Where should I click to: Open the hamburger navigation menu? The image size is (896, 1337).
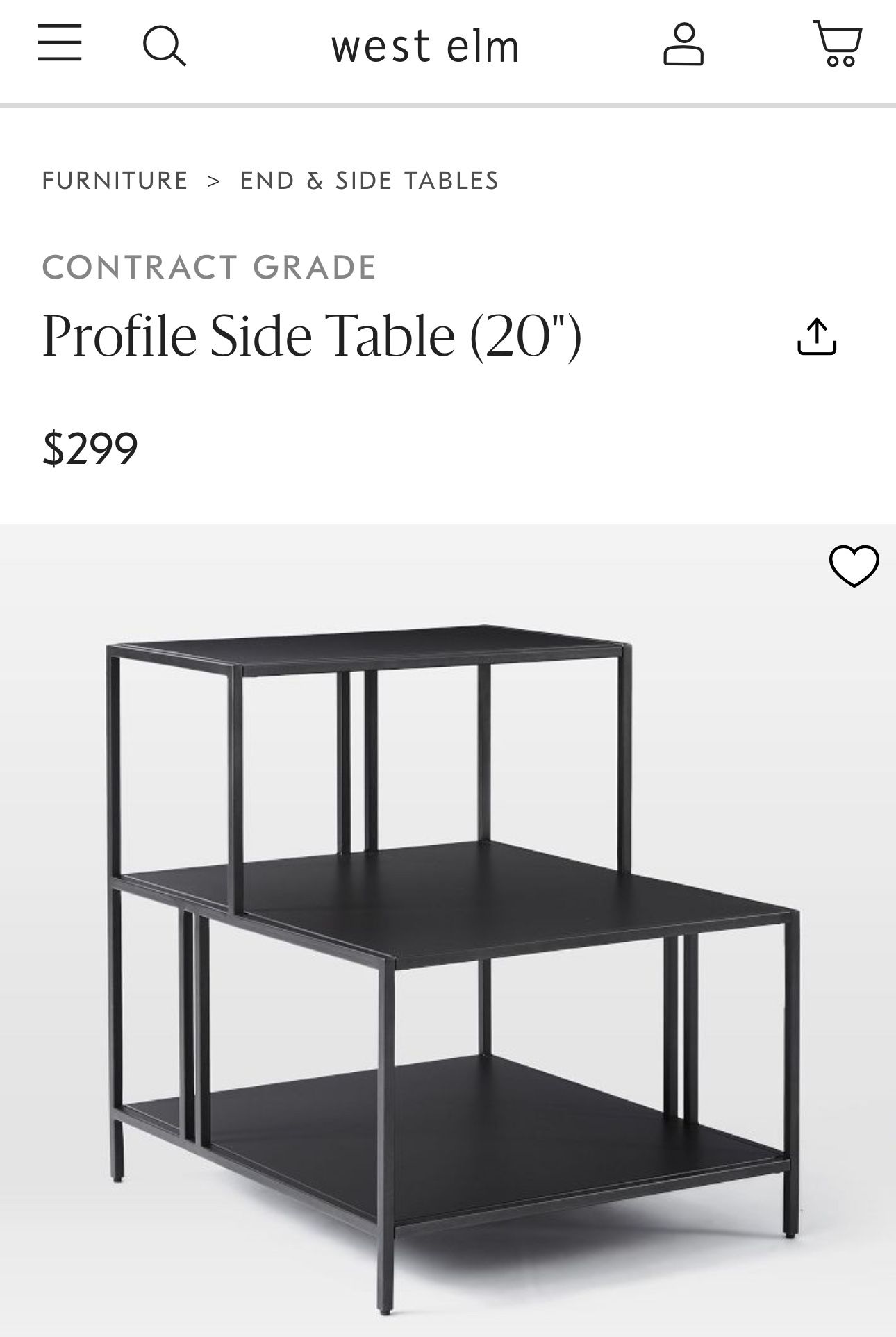click(x=60, y=43)
